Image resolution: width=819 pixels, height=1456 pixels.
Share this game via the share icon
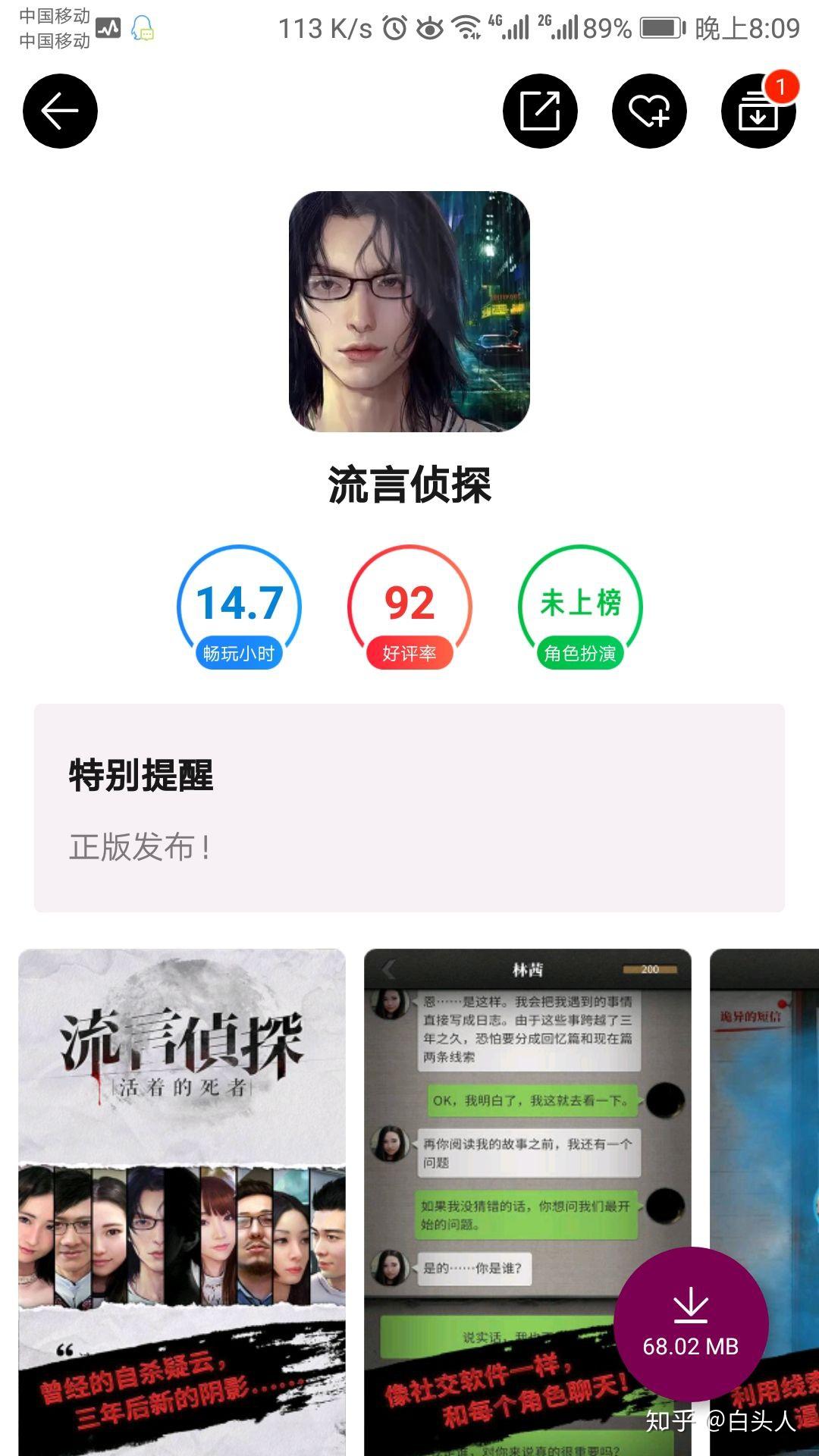click(540, 111)
